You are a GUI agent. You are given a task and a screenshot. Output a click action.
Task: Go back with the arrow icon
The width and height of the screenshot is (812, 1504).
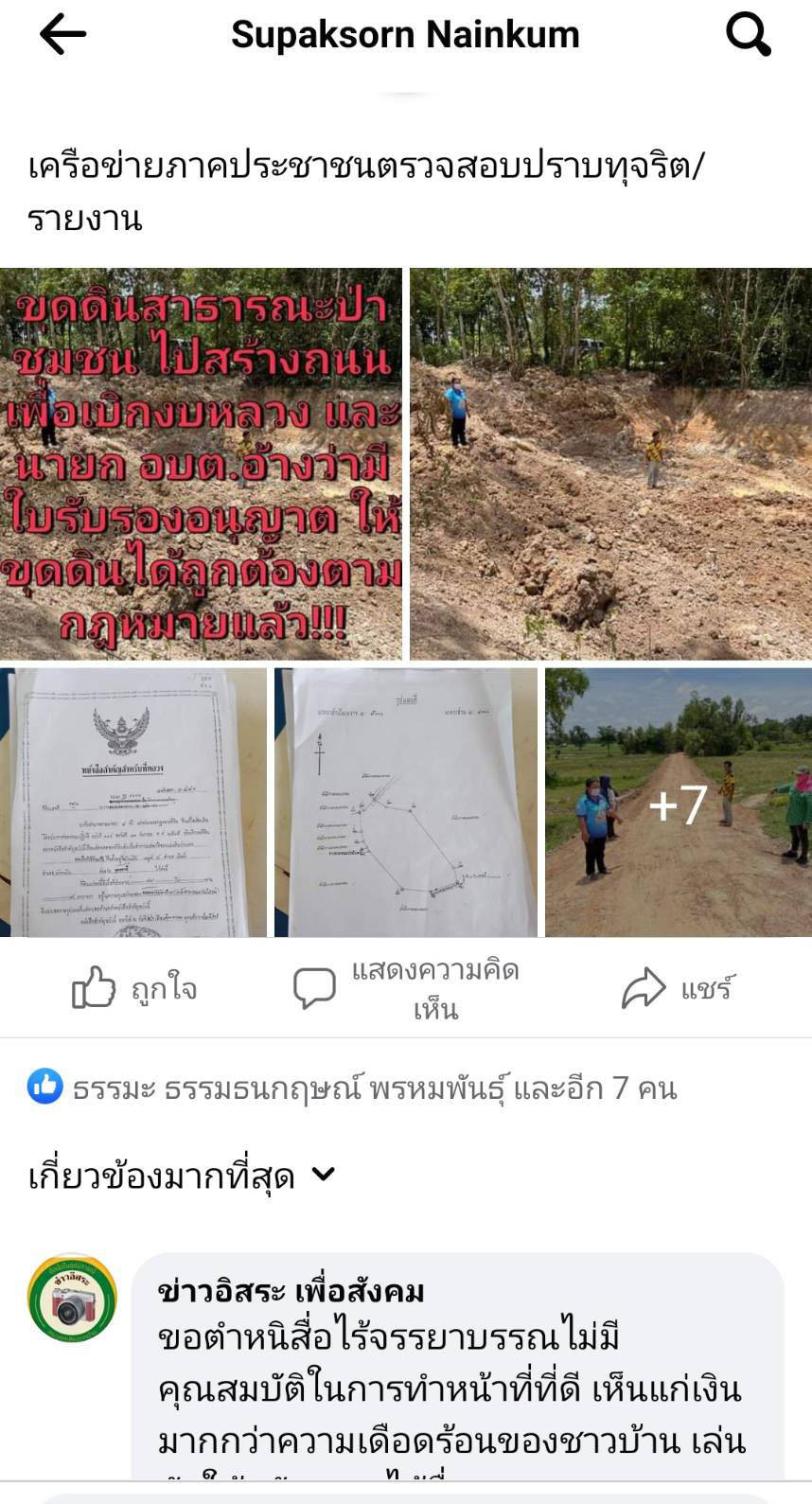pos(62,35)
